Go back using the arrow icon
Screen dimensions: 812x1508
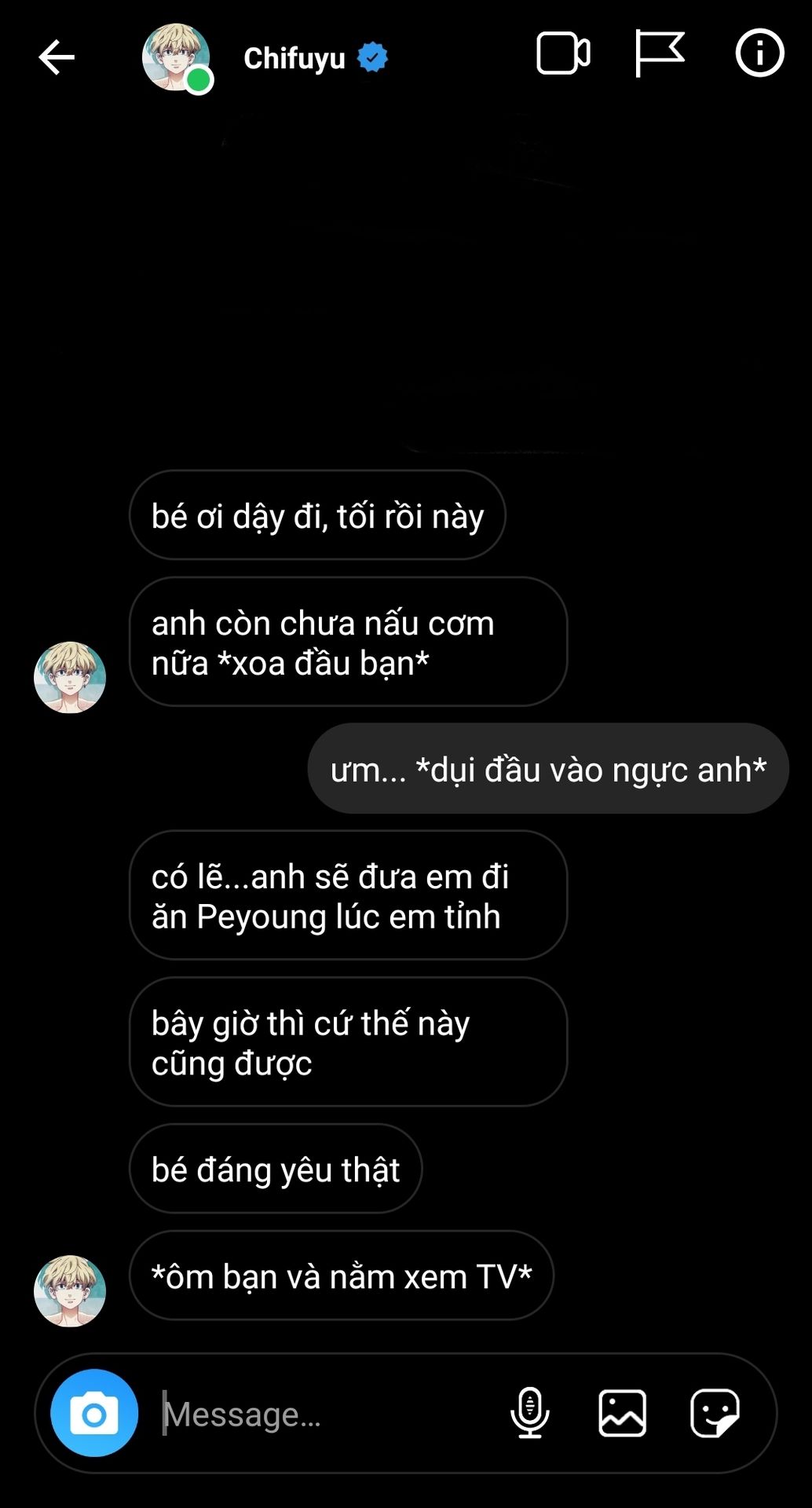click(57, 57)
